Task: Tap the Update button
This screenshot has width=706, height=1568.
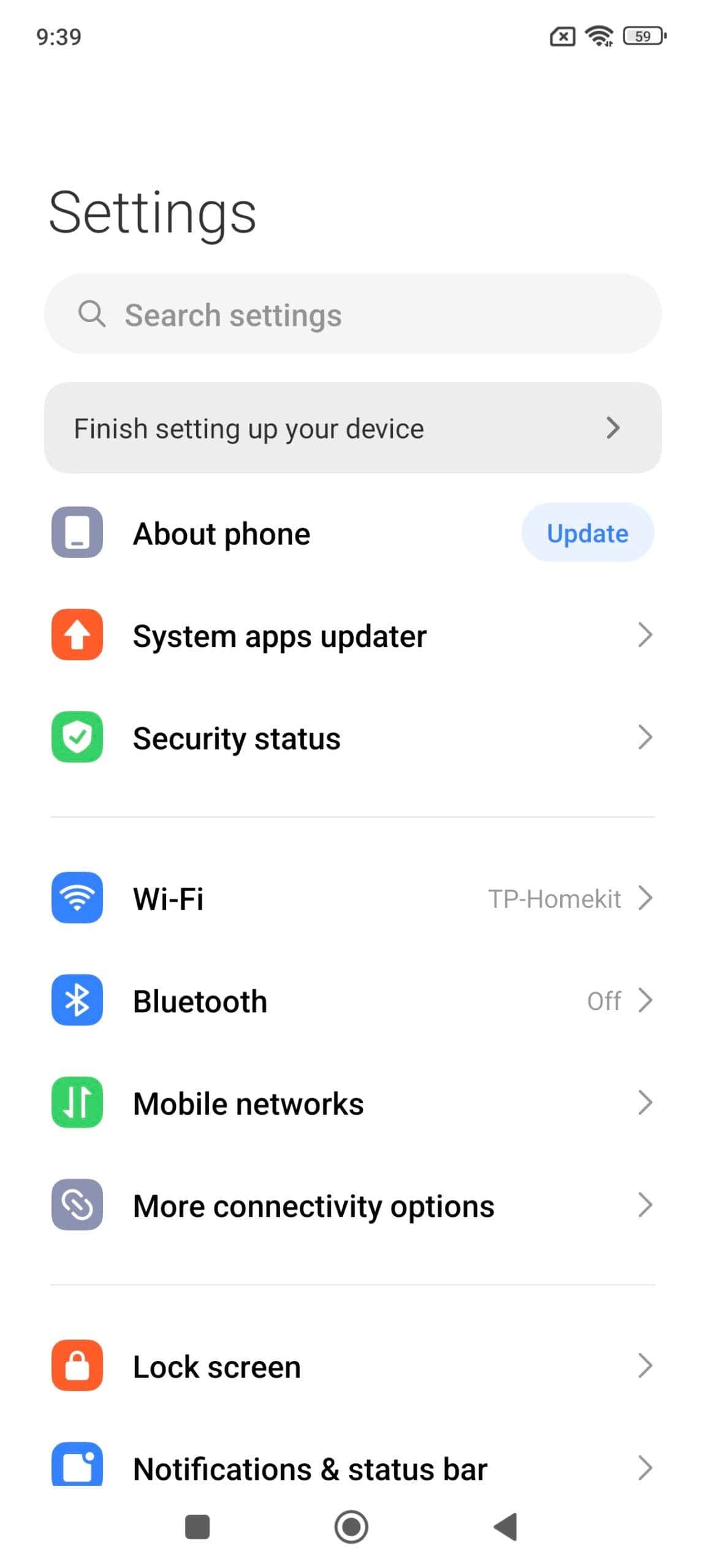Action: pyautogui.click(x=587, y=532)
